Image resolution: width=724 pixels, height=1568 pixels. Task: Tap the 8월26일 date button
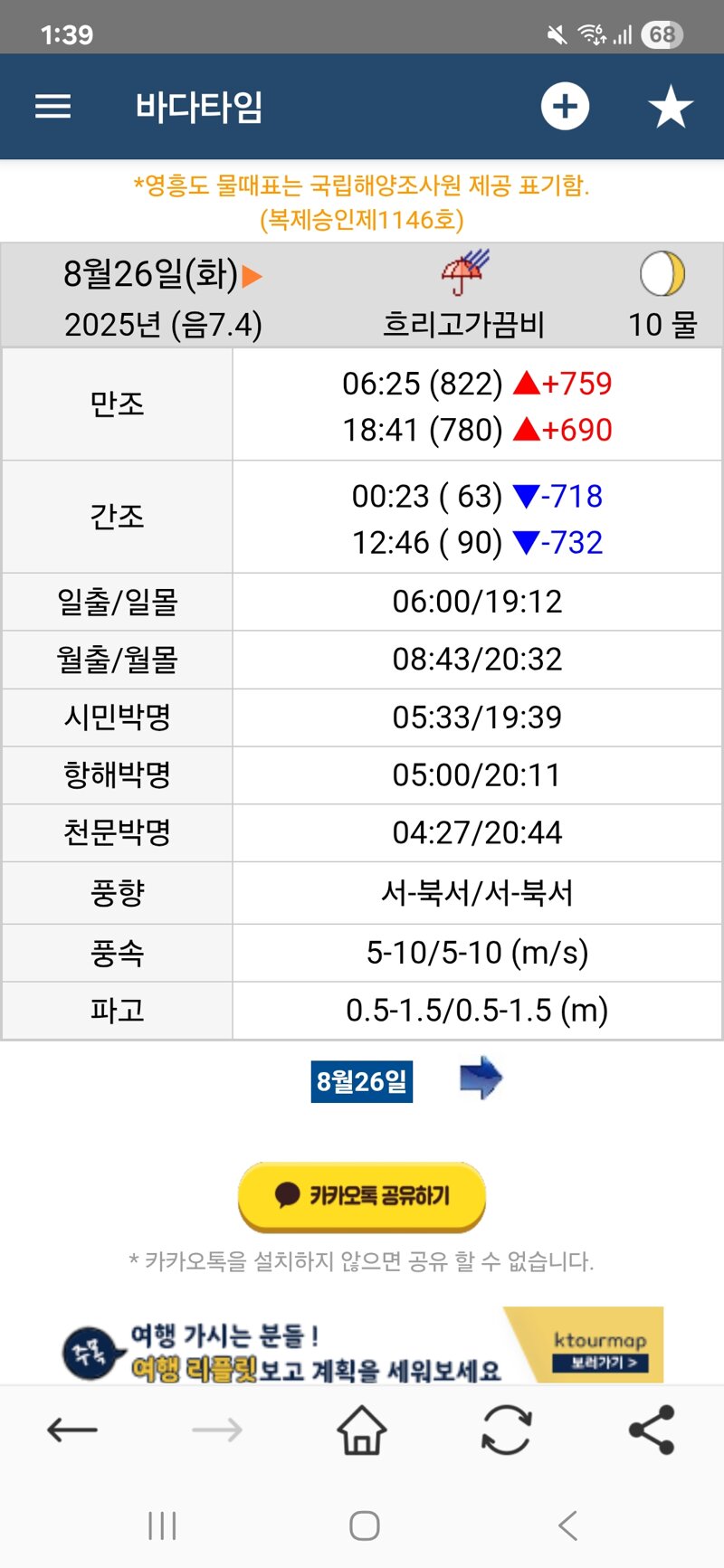362,1081
